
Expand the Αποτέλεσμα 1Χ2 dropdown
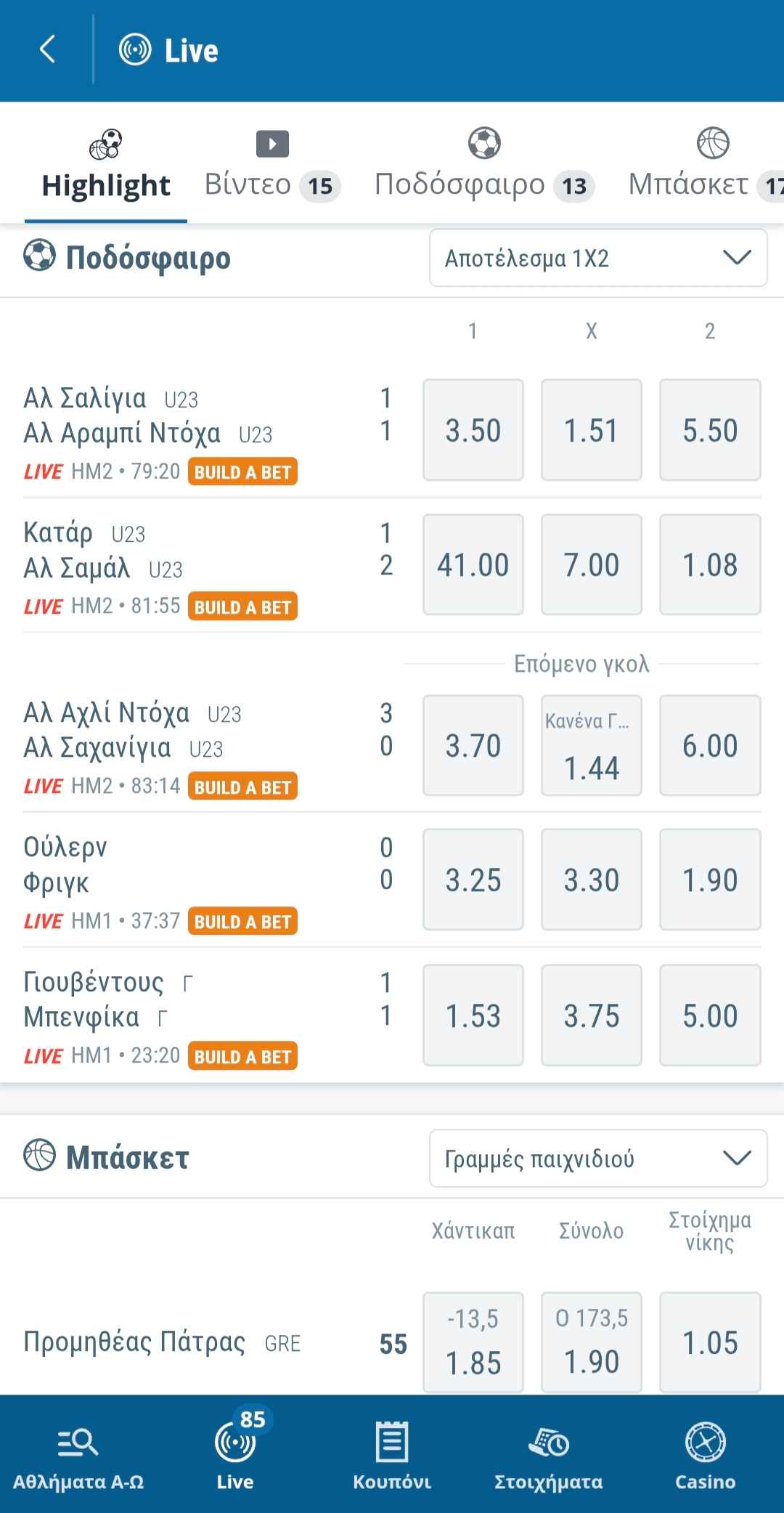[598, 258]
